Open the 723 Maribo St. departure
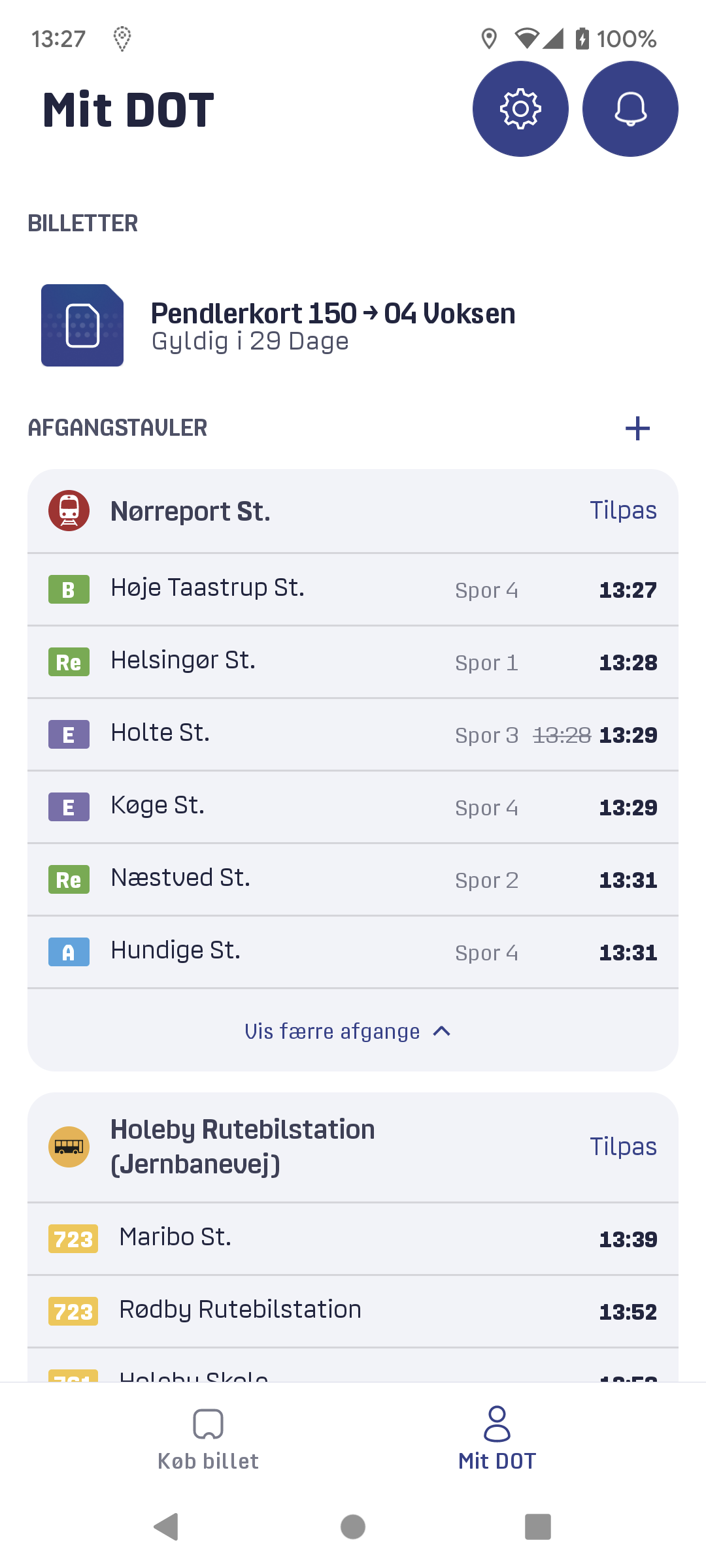The width and height of the screenshot is (706, 1568). coord(353,1239)
